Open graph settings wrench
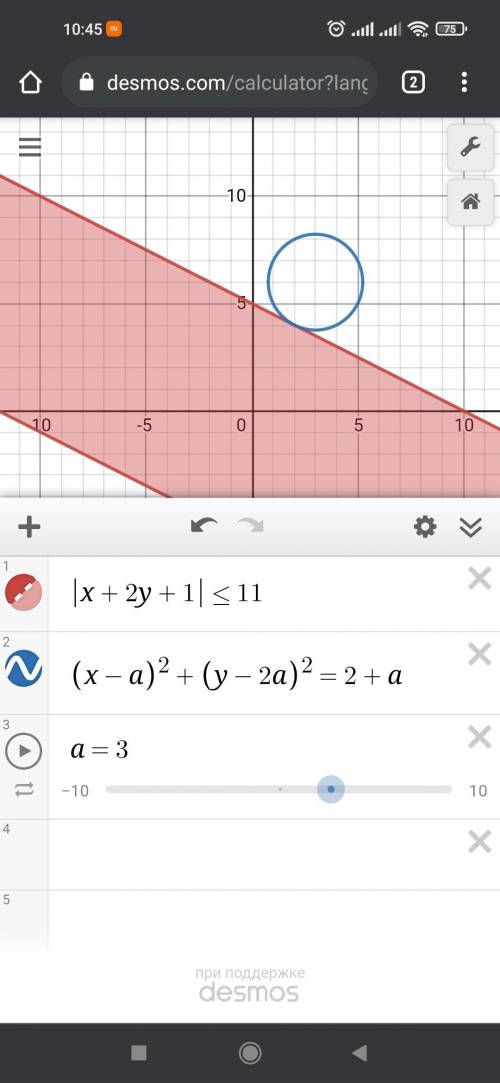Viewport: 500px width, 1083px height. pos(470,146)
